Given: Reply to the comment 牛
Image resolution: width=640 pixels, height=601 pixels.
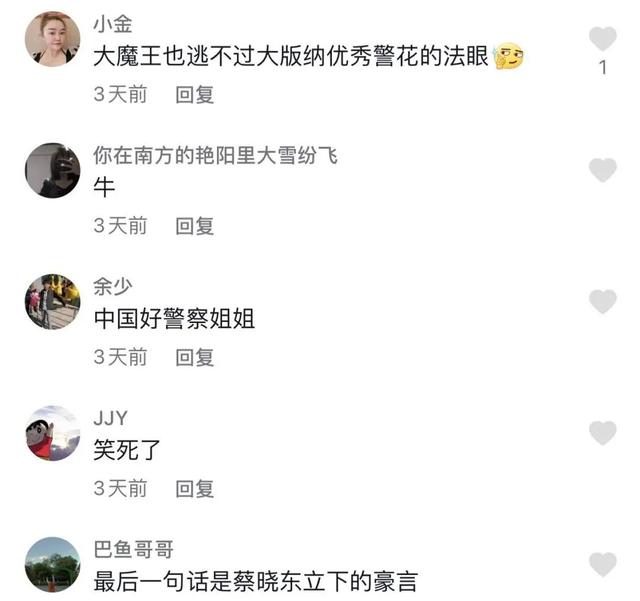Looking at the screenshot, I should 195,226.
